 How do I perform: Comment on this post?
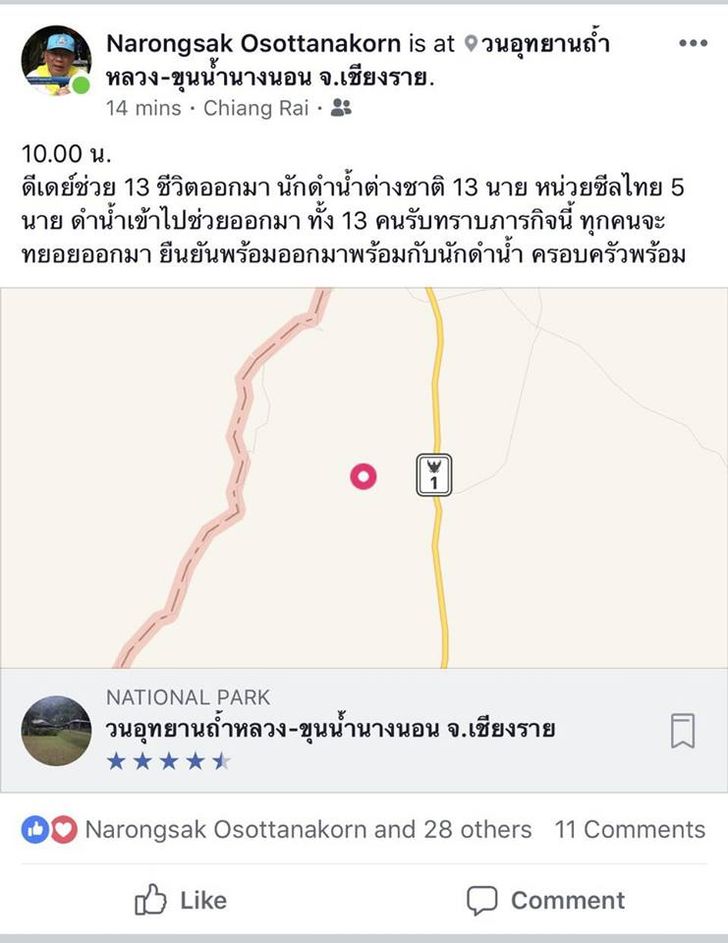pos(546,900)
